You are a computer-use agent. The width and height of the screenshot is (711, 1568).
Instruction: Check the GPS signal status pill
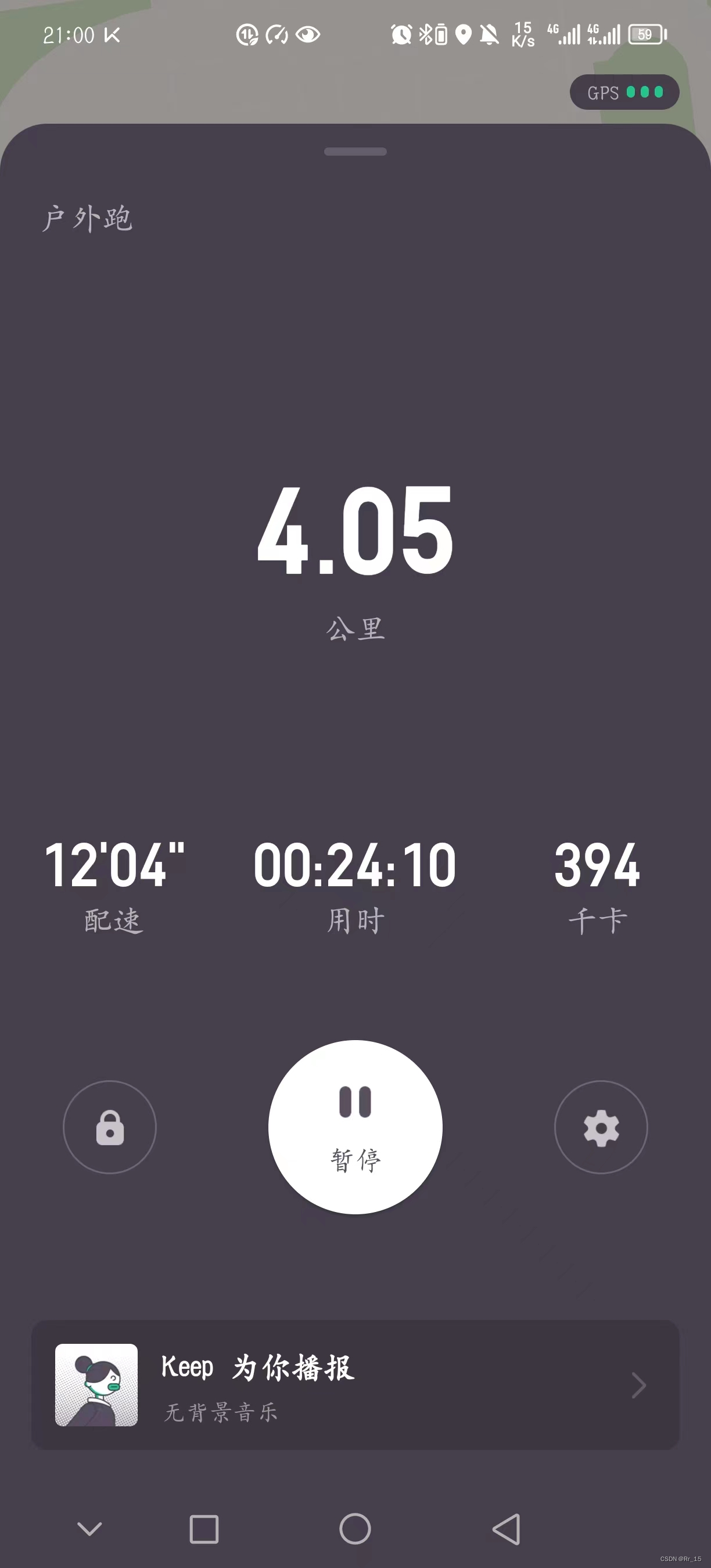pos(624,92)
